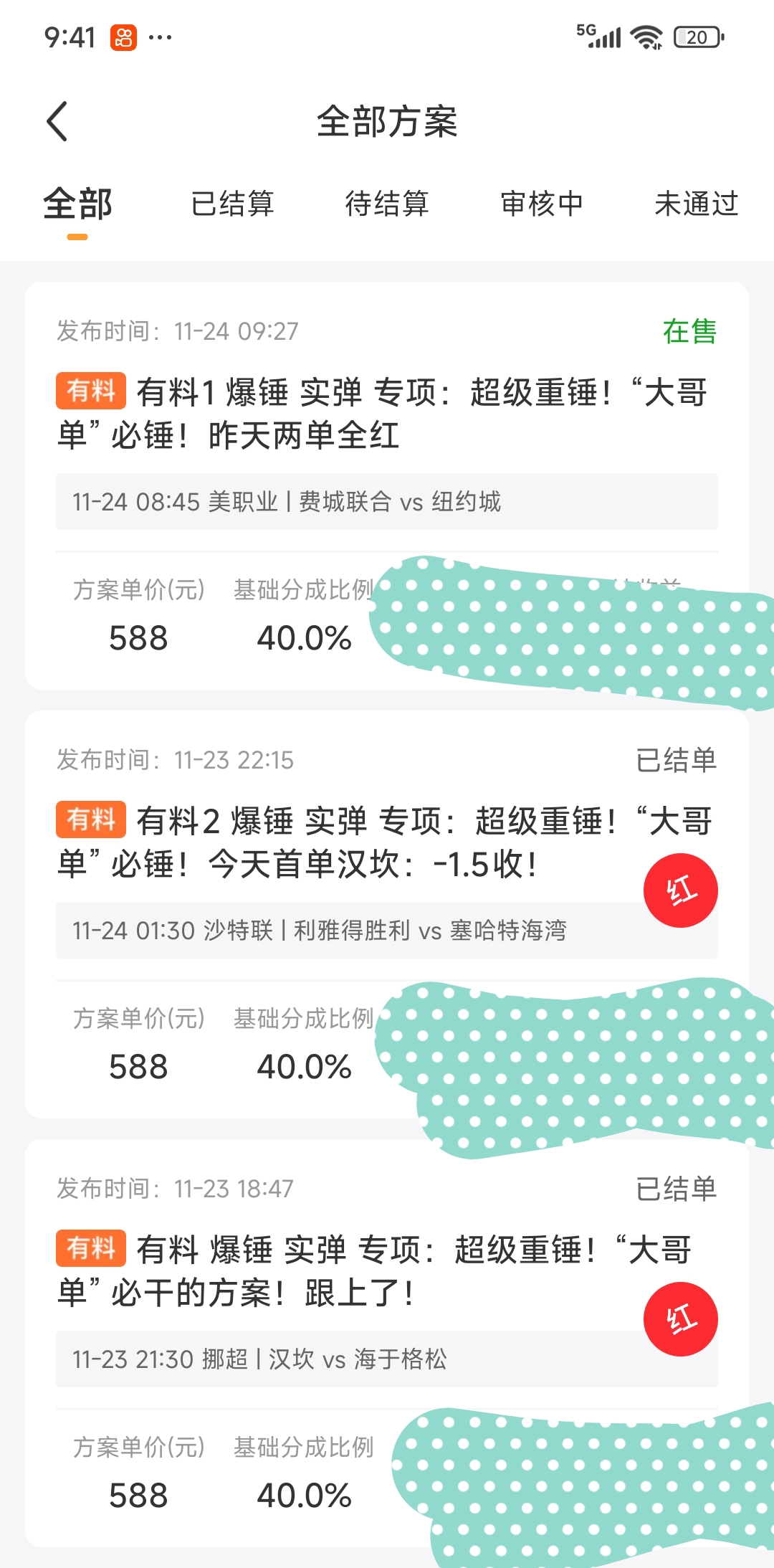
Task: Go back from 全部方案 page
Action: tap(57, 121)
